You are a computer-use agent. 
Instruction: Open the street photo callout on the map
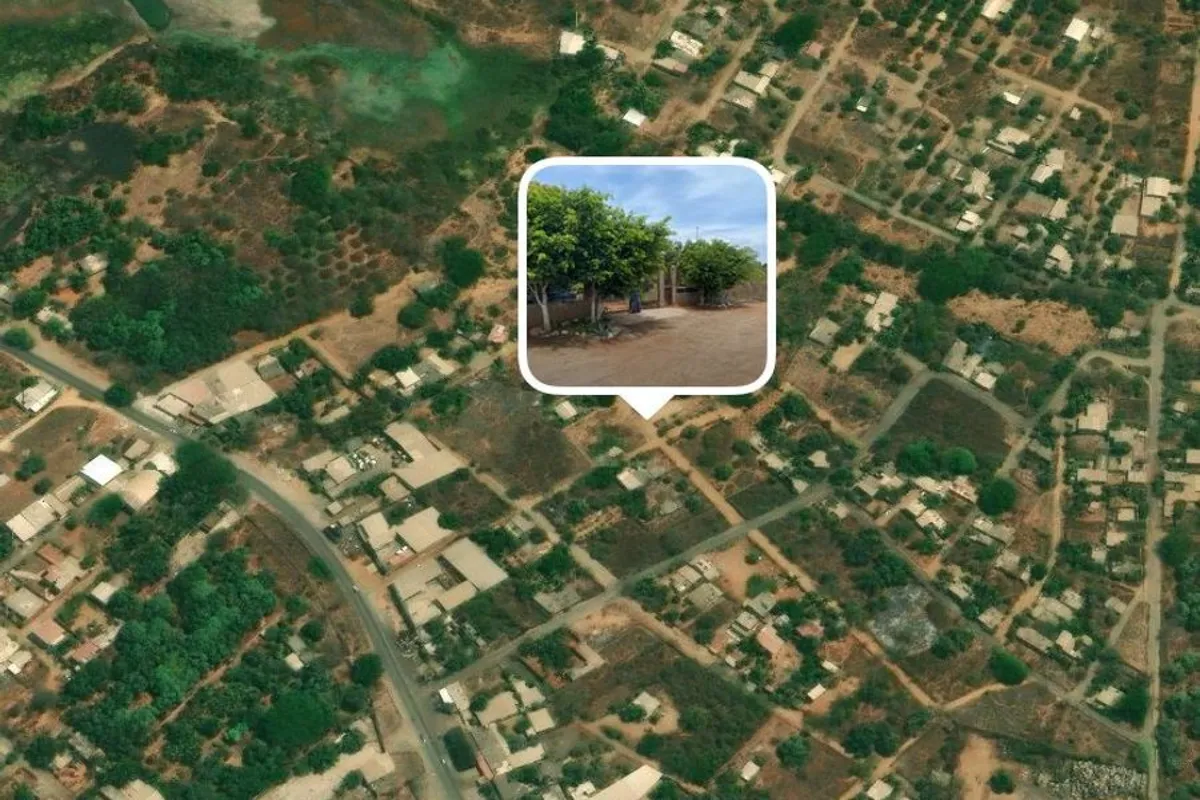647,274
